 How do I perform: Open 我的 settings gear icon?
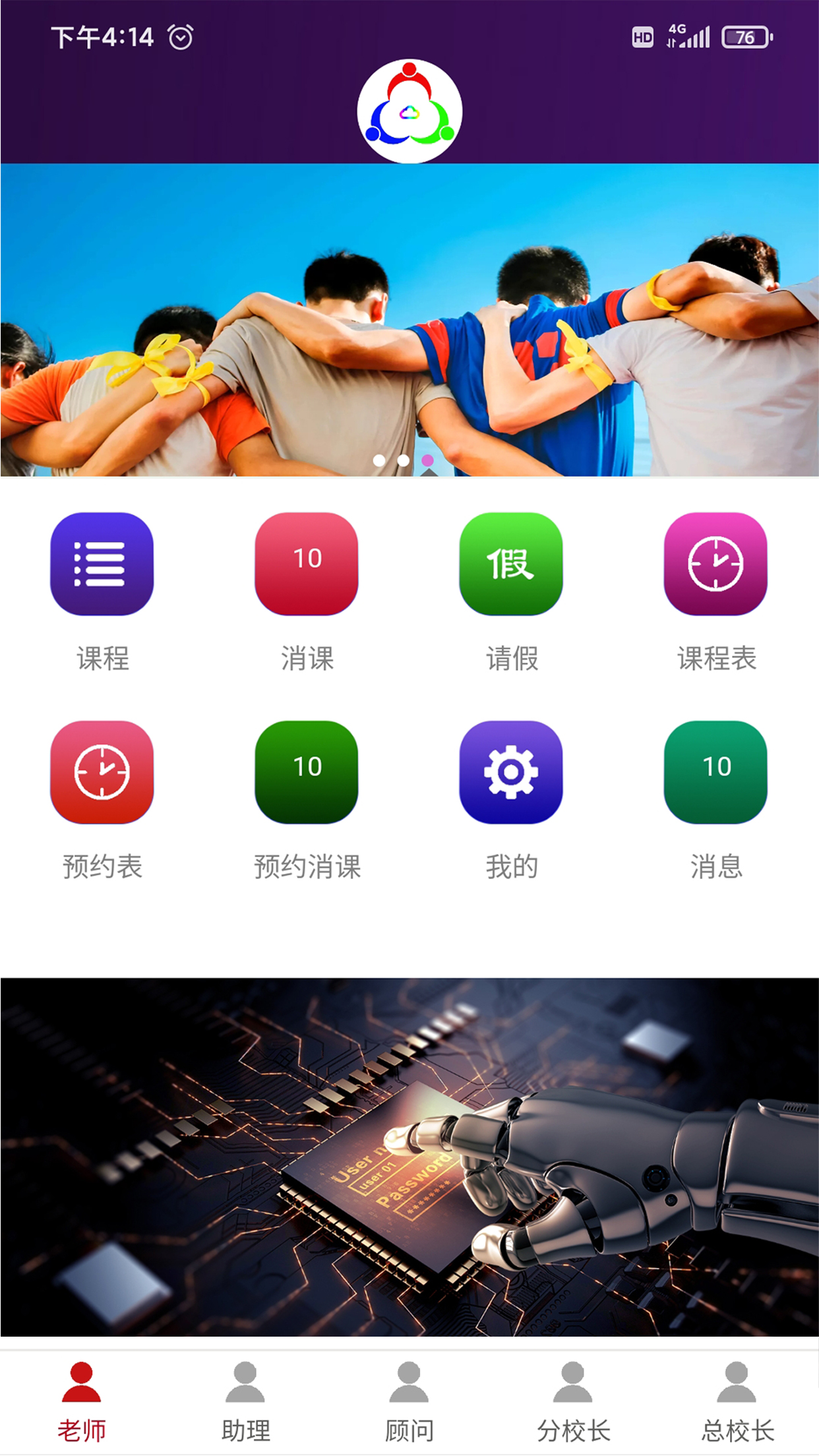(x=511, y=772)
